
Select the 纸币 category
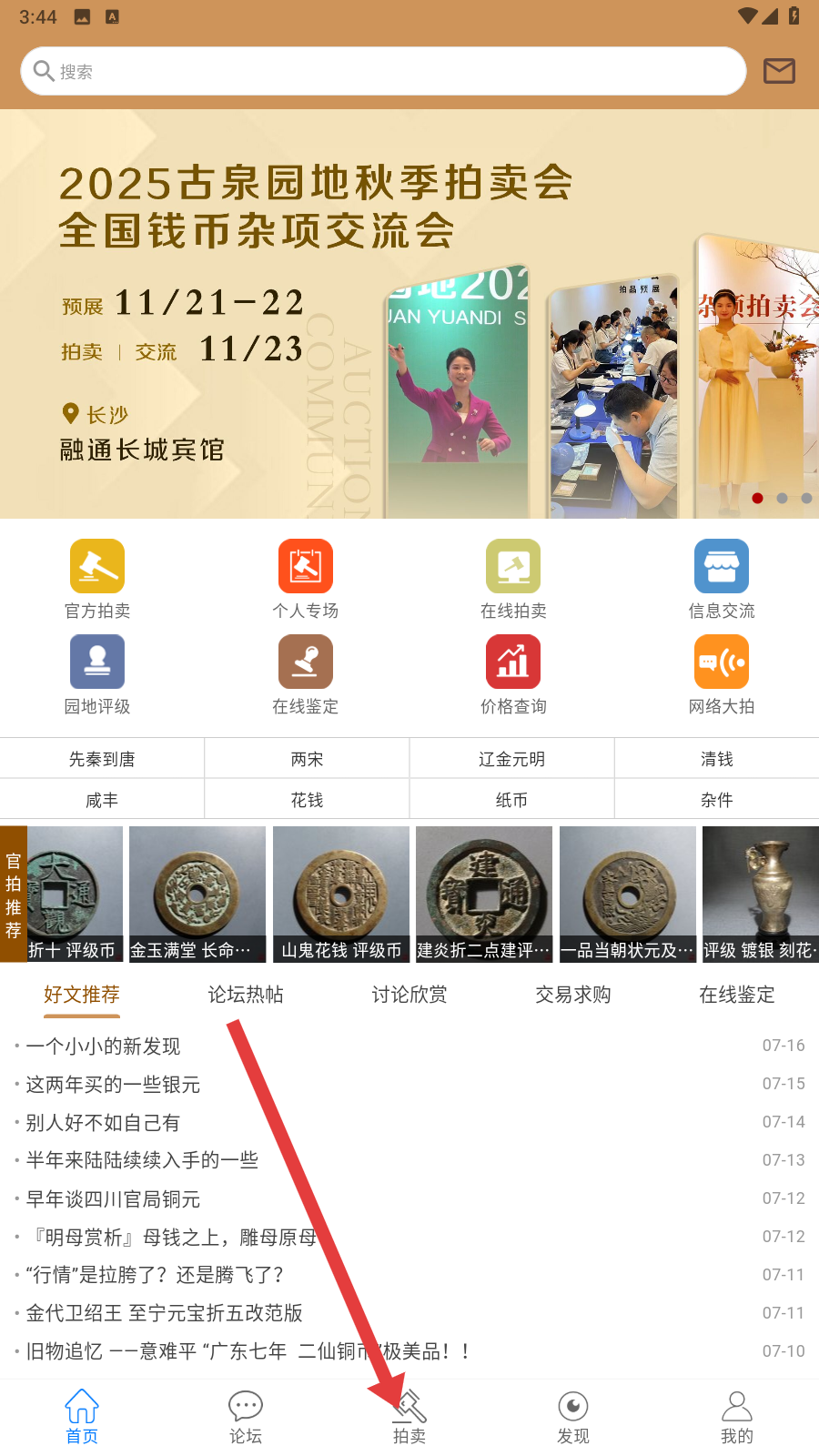pos(511,800)
